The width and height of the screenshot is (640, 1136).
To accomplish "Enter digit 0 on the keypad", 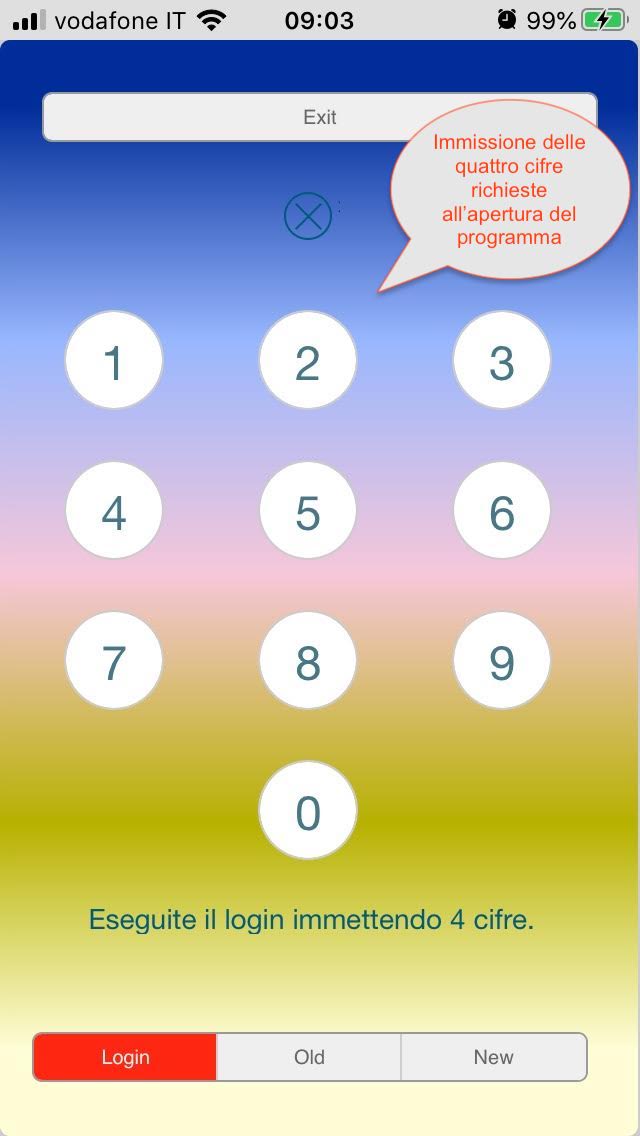I will [x=308, y=810].
